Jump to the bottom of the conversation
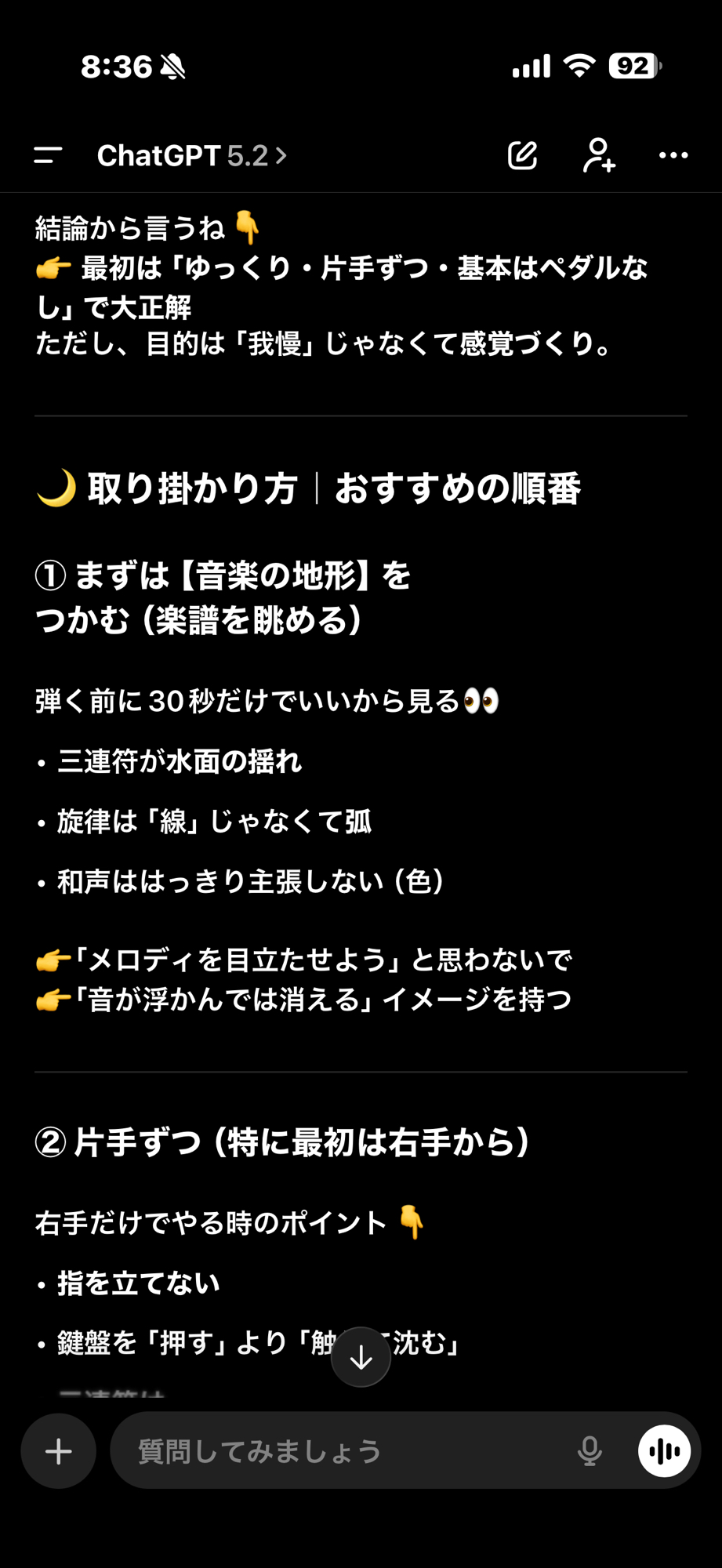 click(361, 1357)
